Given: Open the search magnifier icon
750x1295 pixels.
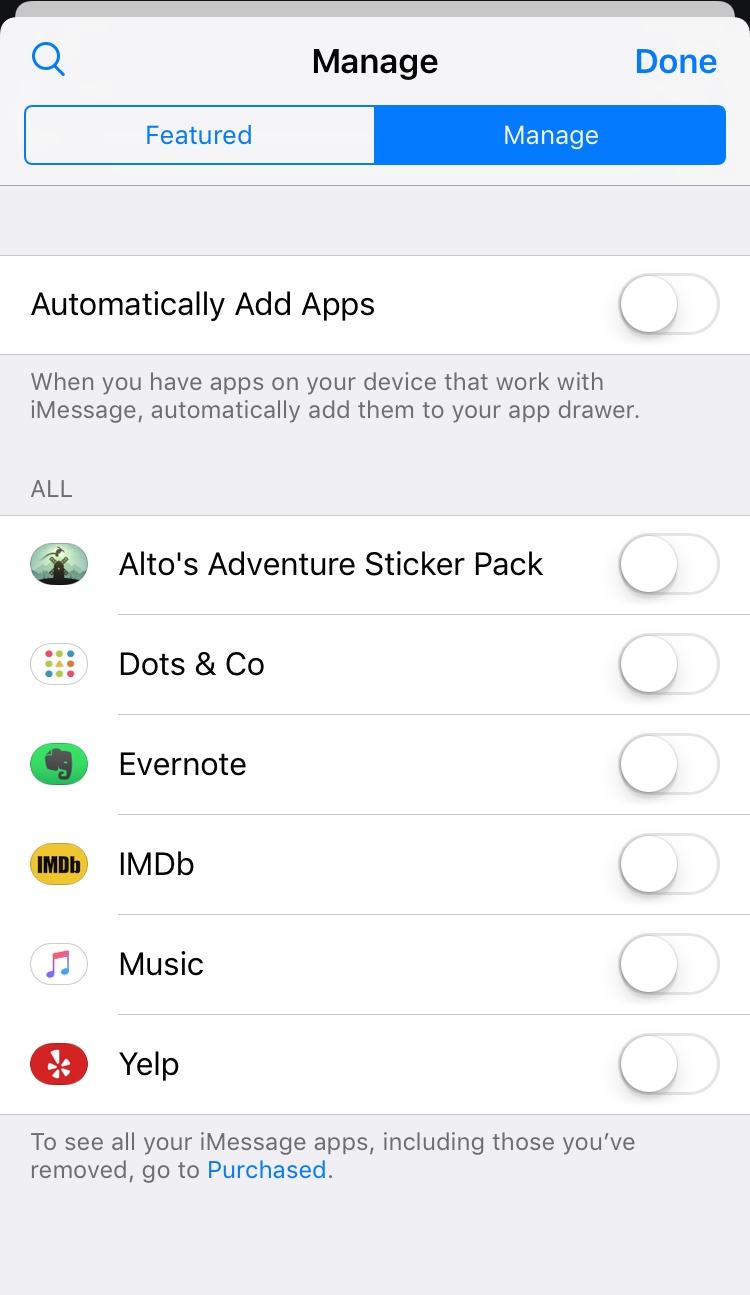Looking at the screenshot, I should tap(48, 60).
